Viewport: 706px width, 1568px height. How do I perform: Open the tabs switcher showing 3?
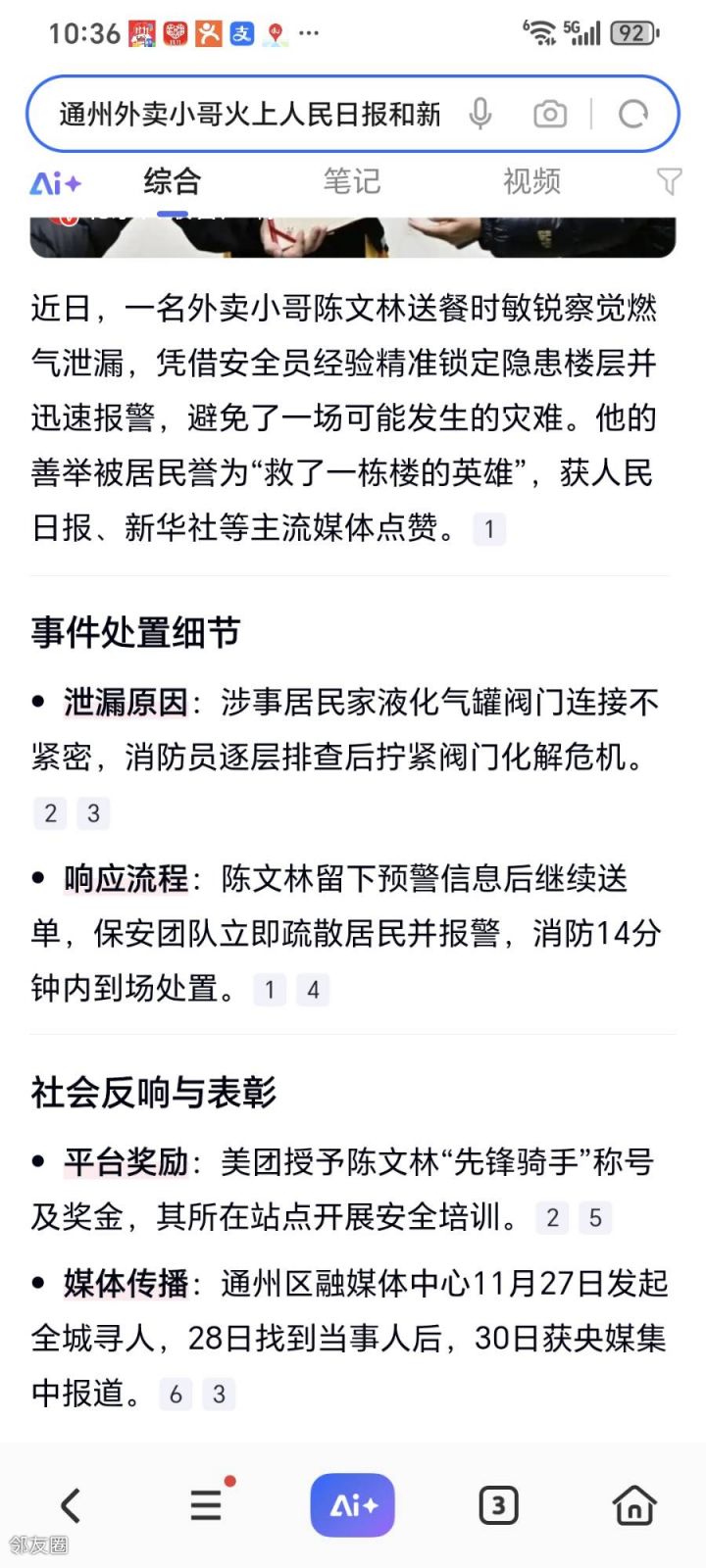(498, 1505)
